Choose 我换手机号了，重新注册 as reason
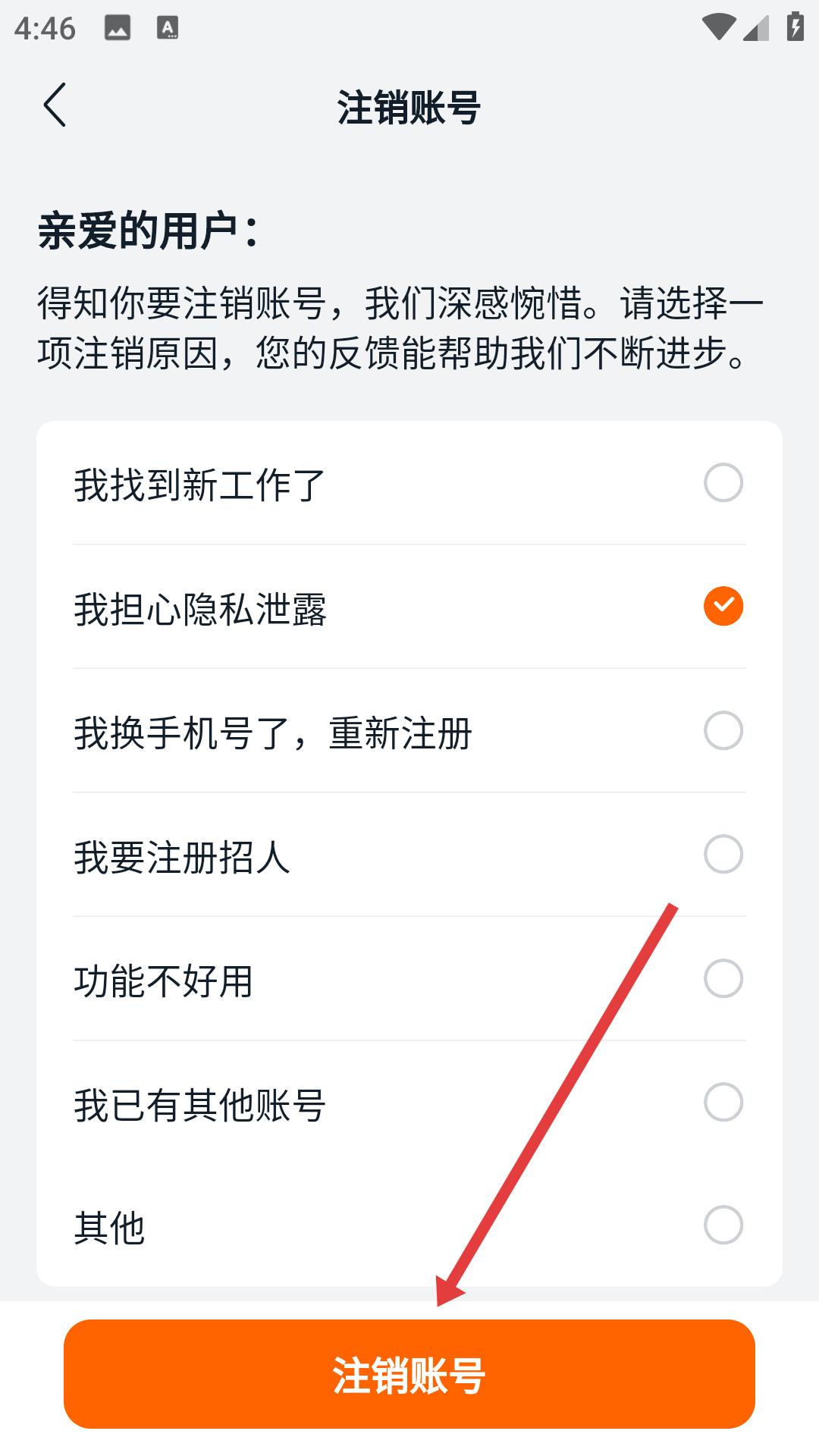 coord(723,730)
